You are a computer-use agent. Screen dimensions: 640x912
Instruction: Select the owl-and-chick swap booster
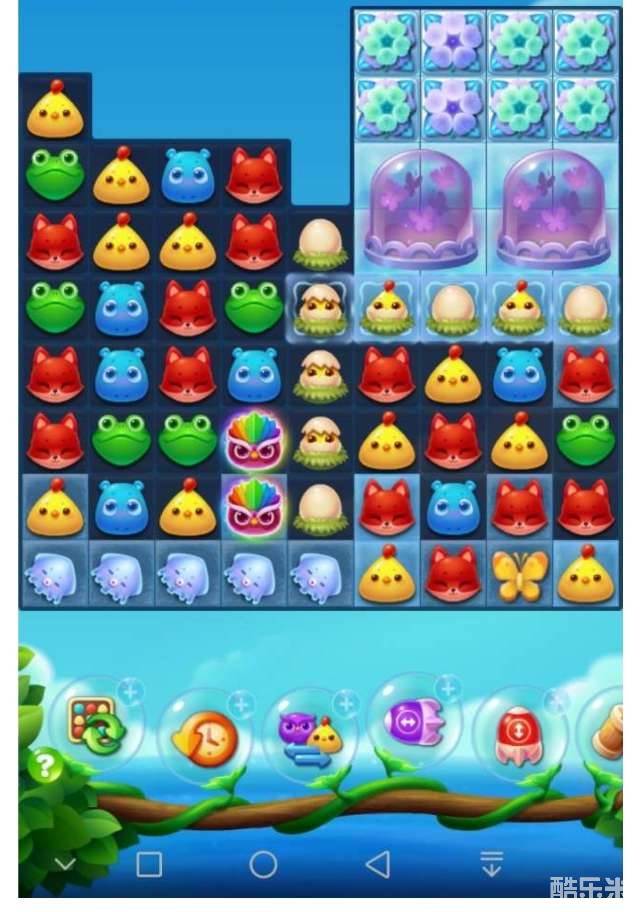pyautogui.click(x=310, y=738)
